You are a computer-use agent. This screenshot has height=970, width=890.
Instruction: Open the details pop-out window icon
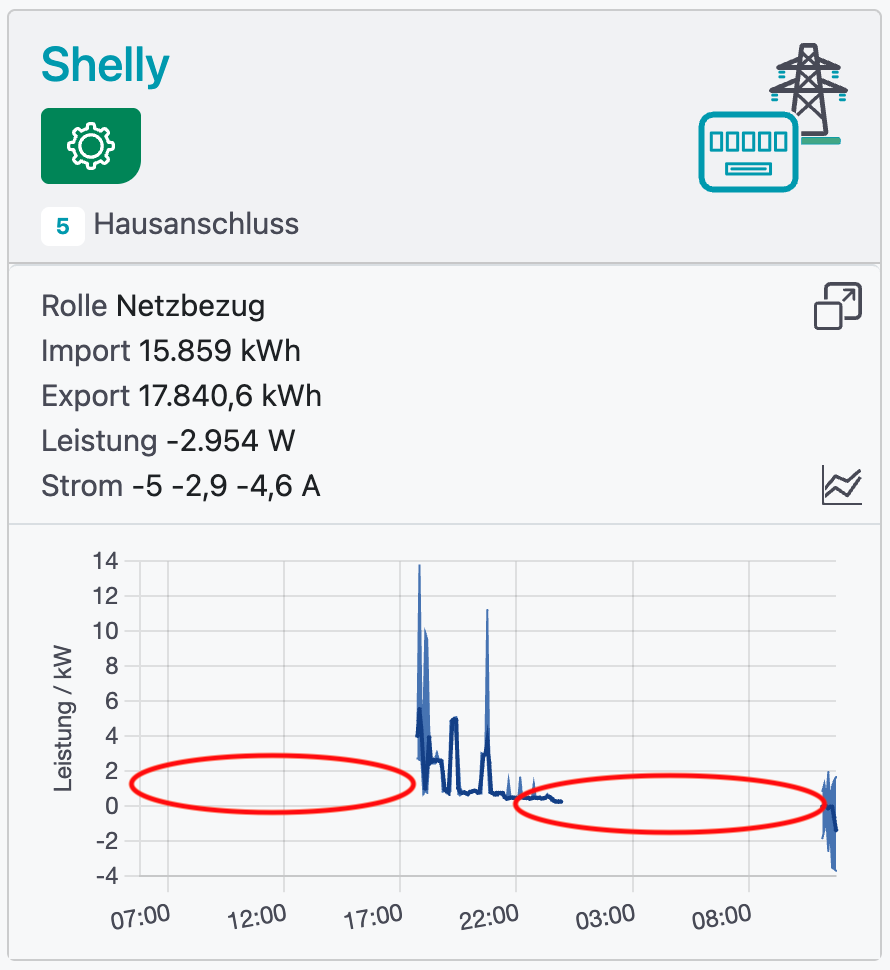pos(838,306)
